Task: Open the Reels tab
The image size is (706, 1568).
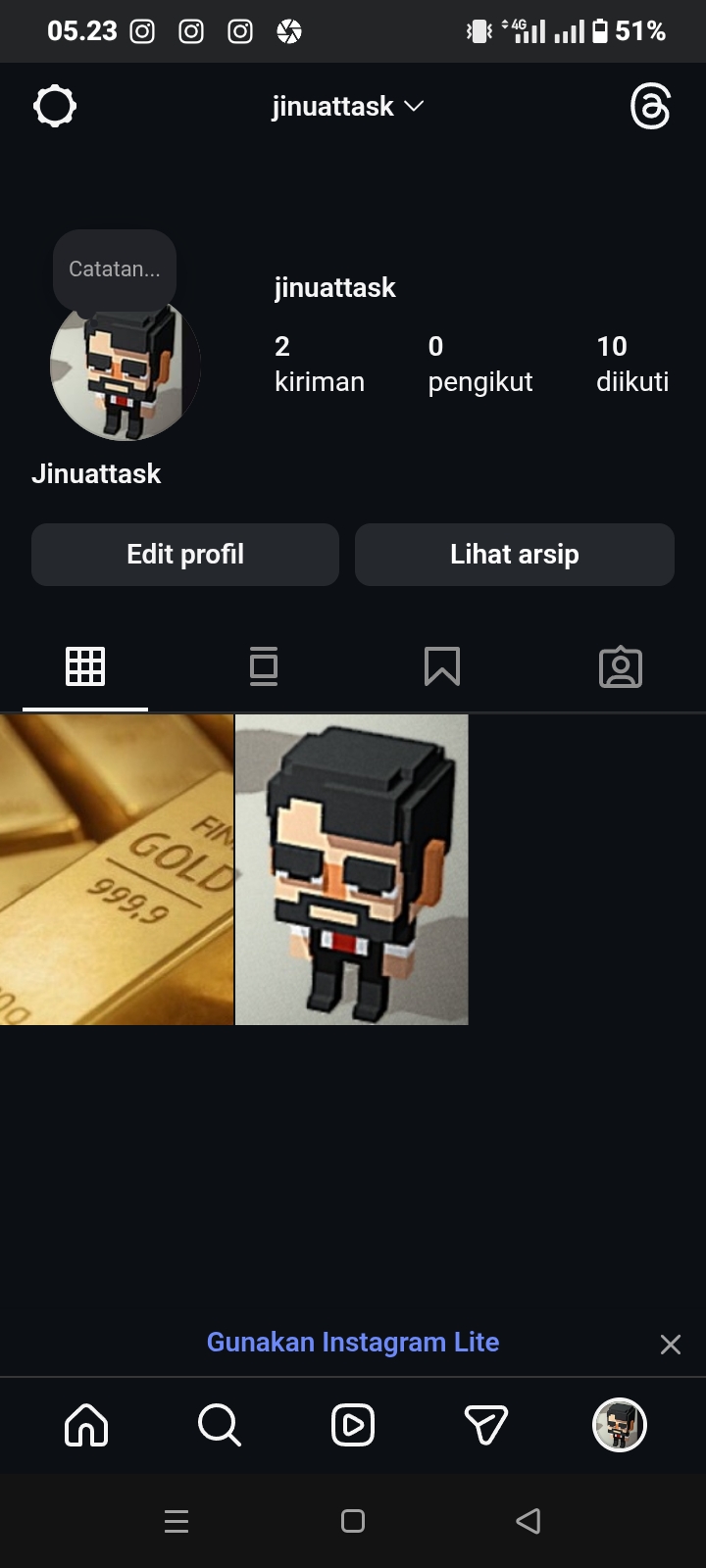Action: pos(353,1425)
